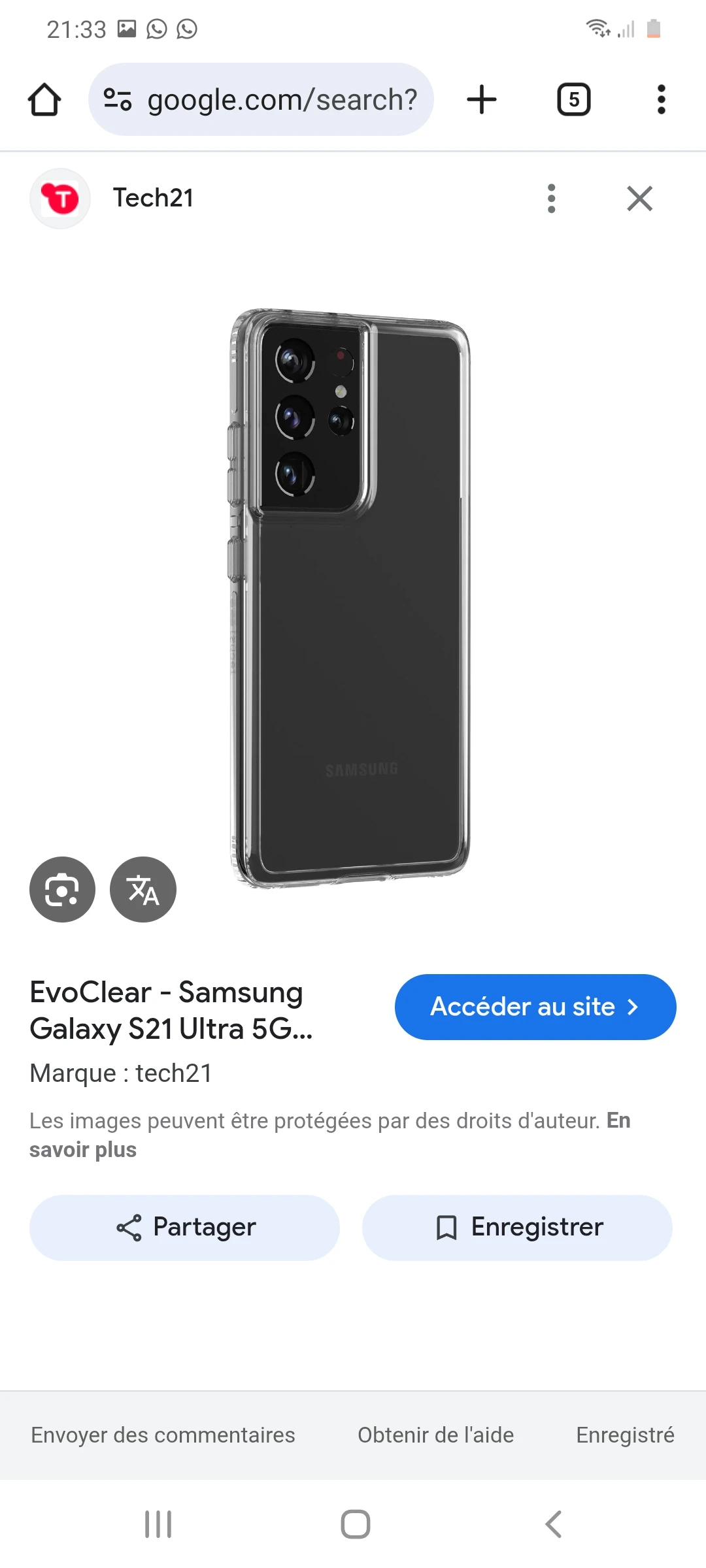
Task: Go back with the system back button
Action: pyautogui.click(x=553, y=1524)
